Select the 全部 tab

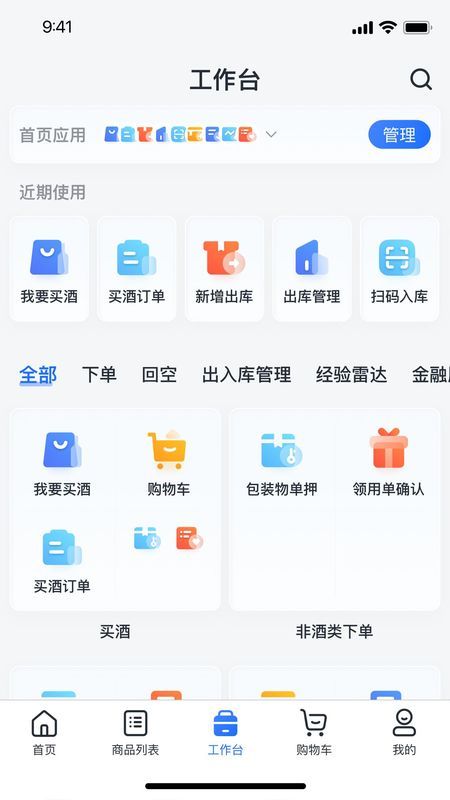(38, 375)
